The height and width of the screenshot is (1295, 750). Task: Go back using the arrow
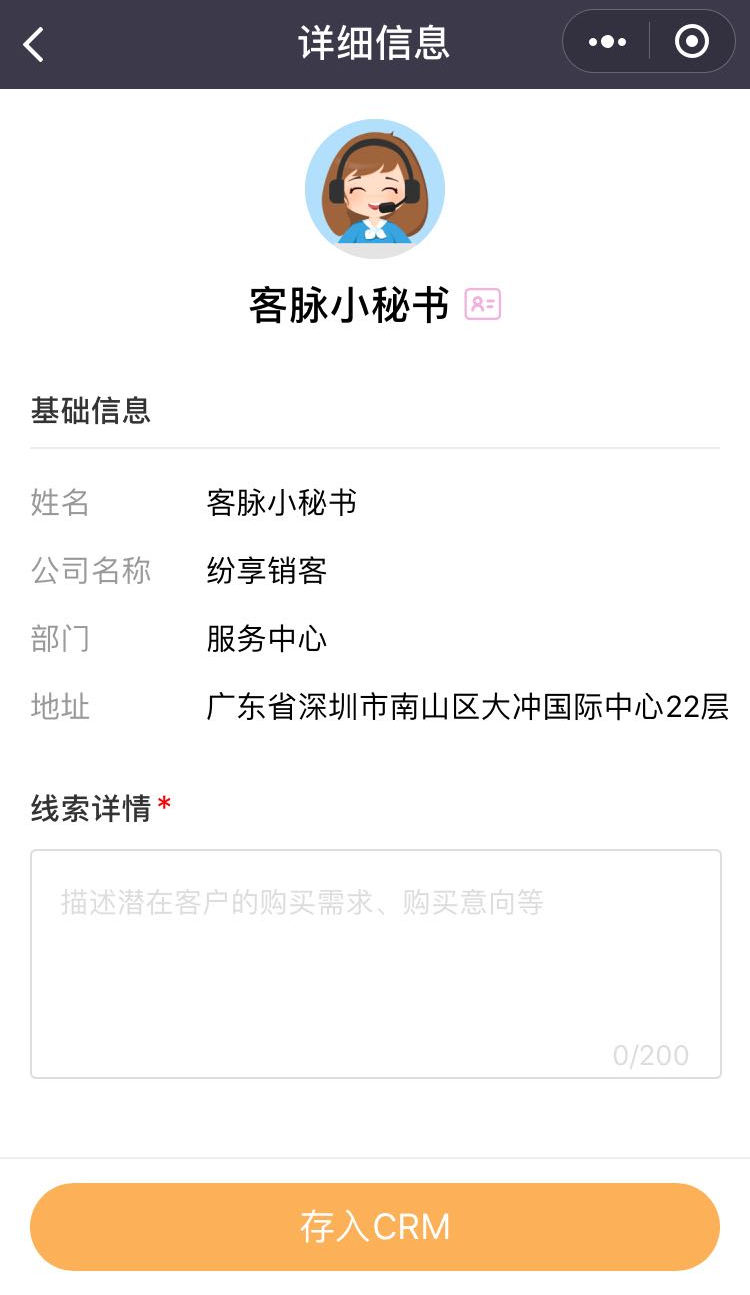(x=34, y=44)
